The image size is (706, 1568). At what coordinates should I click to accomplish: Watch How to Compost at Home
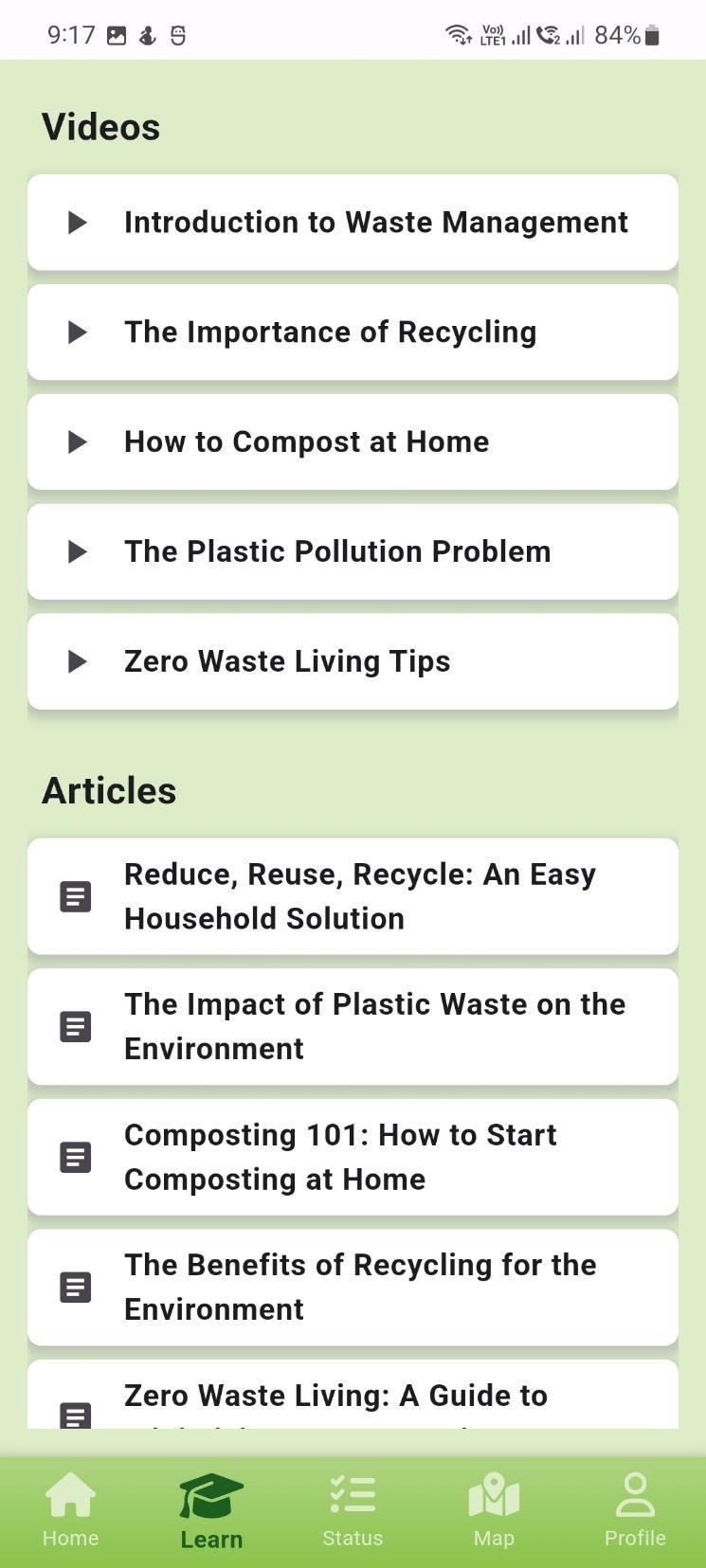[x=353, y=442]
